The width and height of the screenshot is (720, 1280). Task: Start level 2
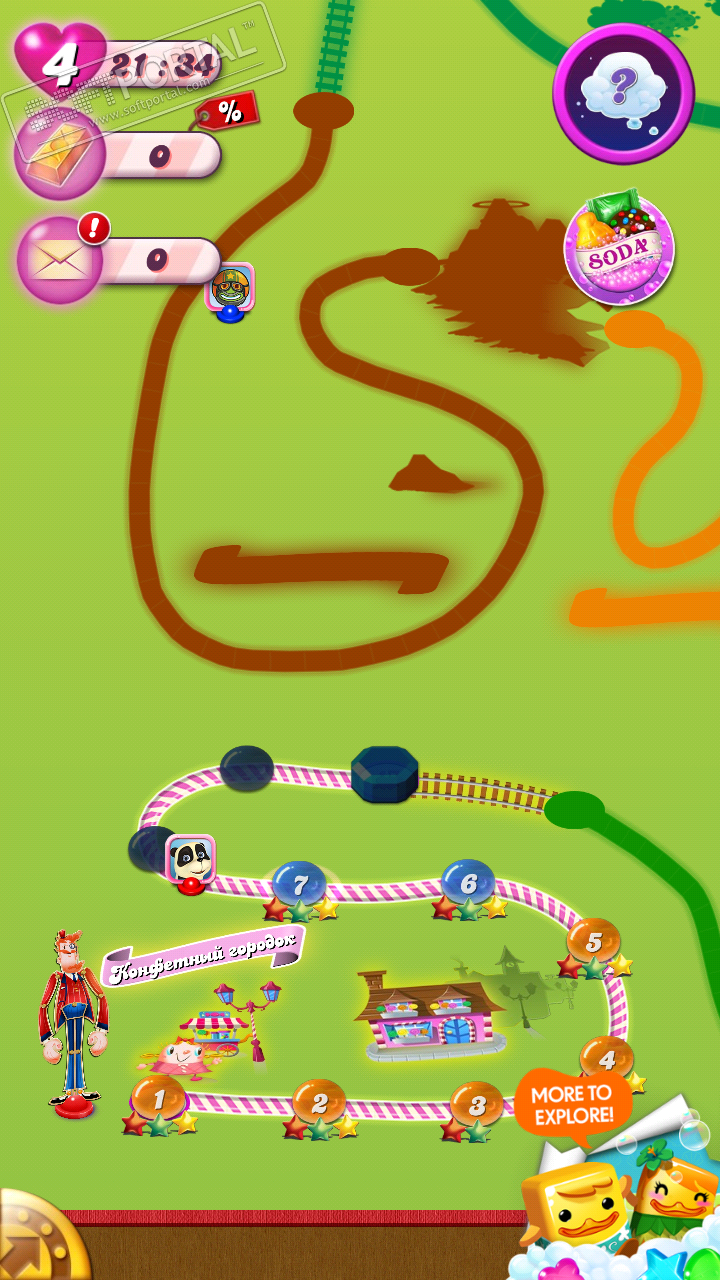pyautogui.click(x=319, y=1102)
